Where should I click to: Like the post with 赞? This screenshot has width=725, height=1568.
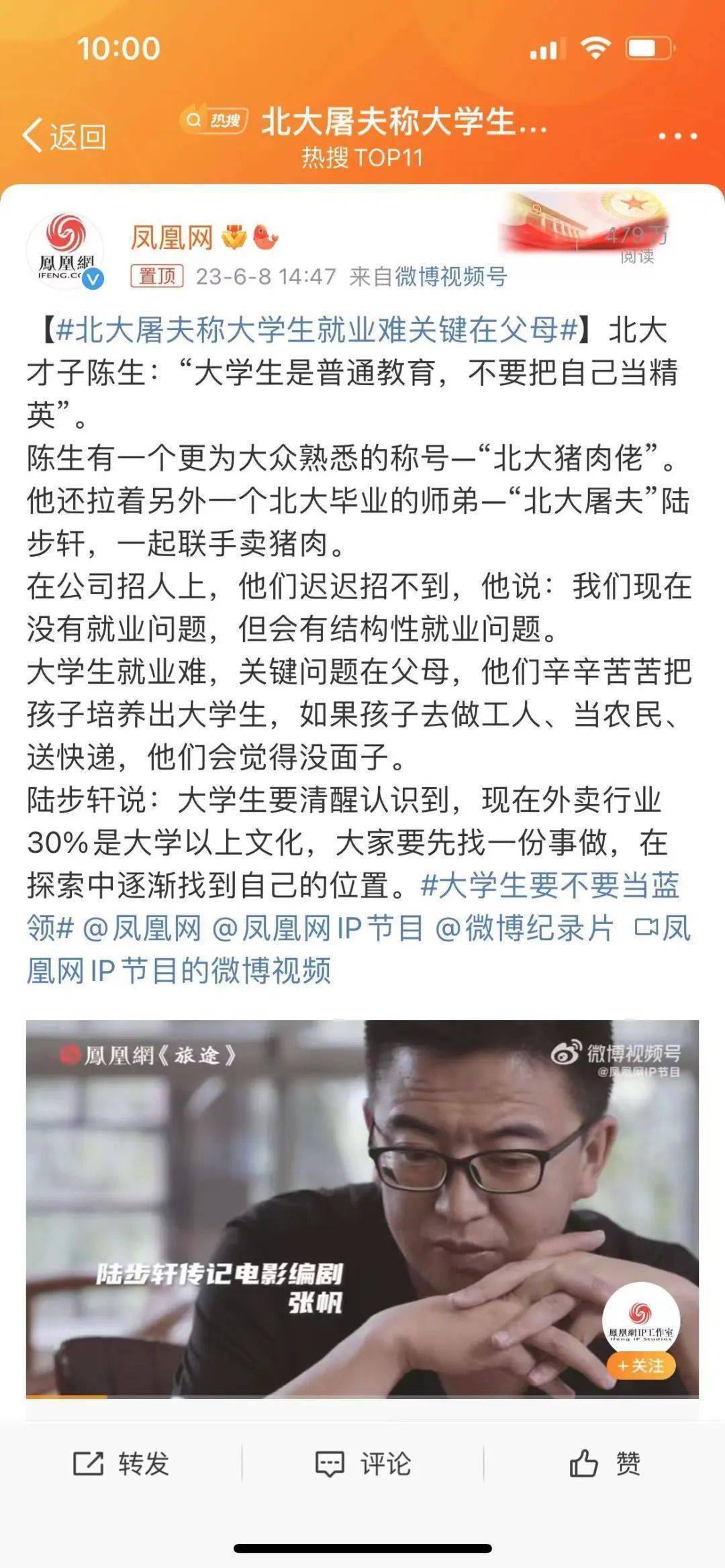coord(604,1464)
